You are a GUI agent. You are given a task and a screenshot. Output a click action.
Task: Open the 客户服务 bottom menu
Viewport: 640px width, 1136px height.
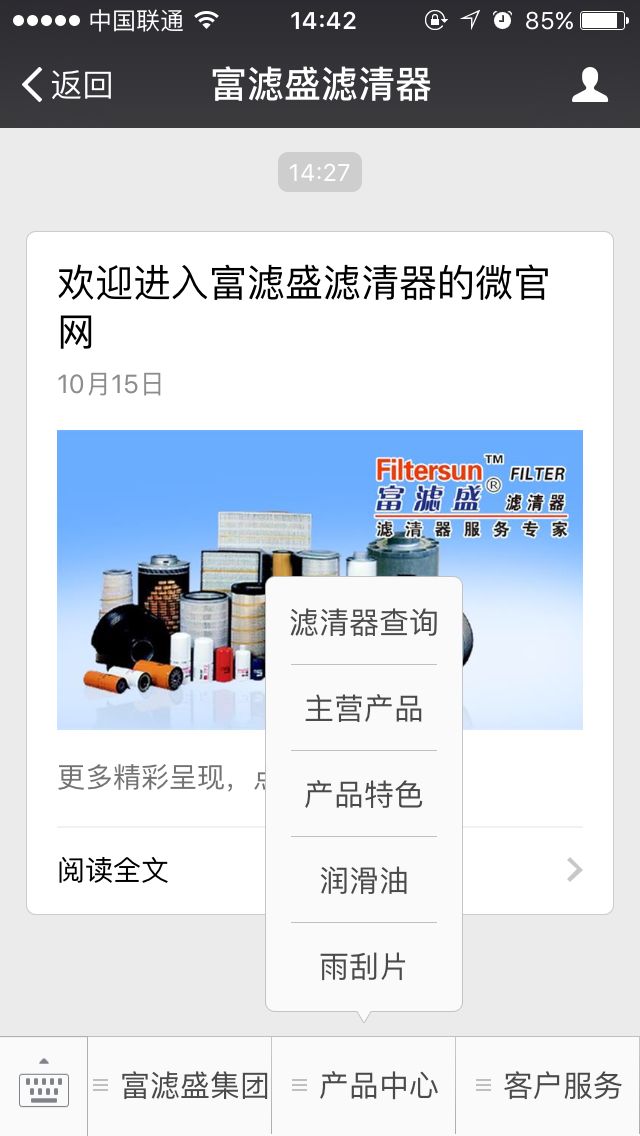(x=548, y=1086)
